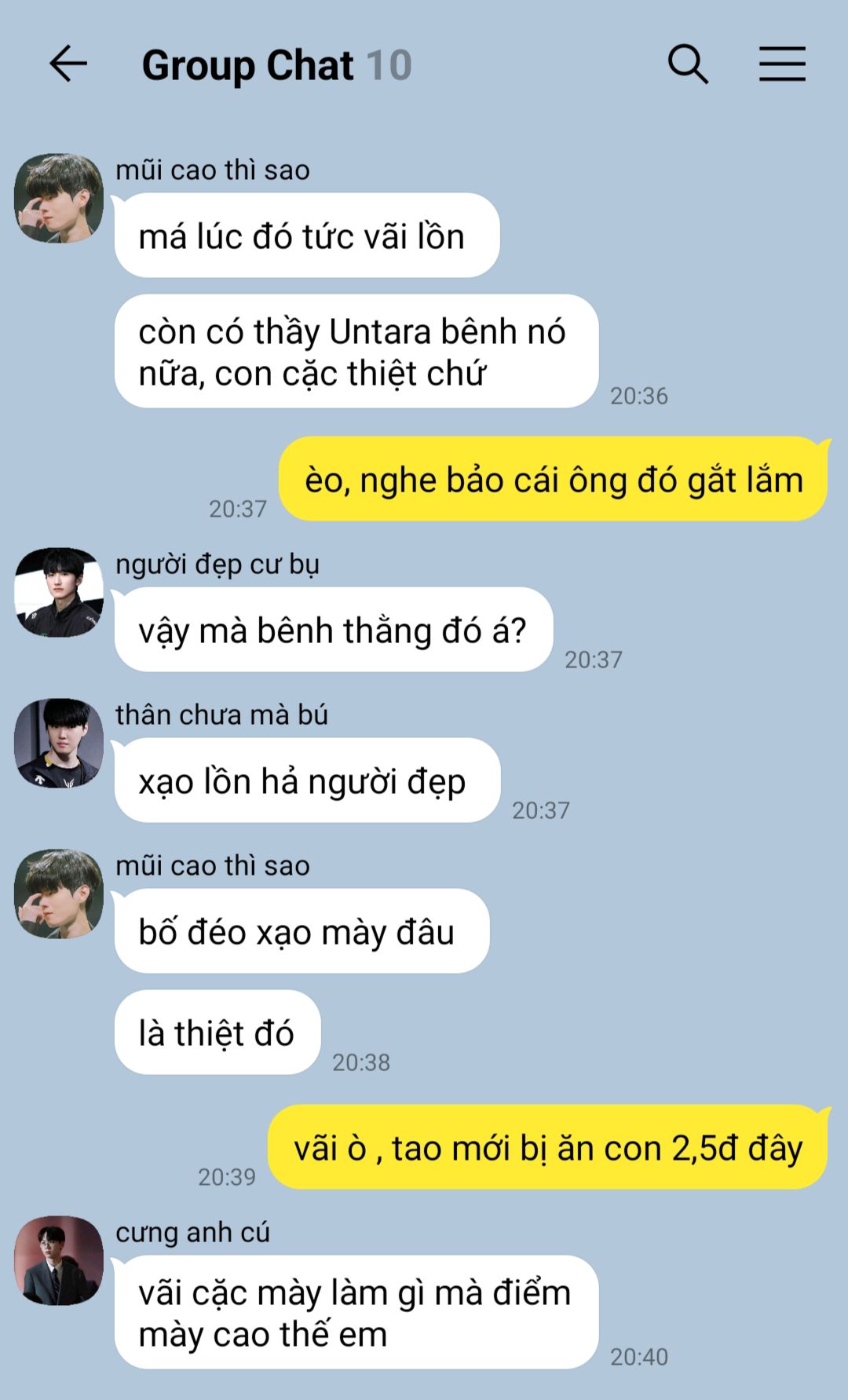Search within this group chat
This screenshot has width=848, height=1400.
pyautogui.click(x=688, y=64)
